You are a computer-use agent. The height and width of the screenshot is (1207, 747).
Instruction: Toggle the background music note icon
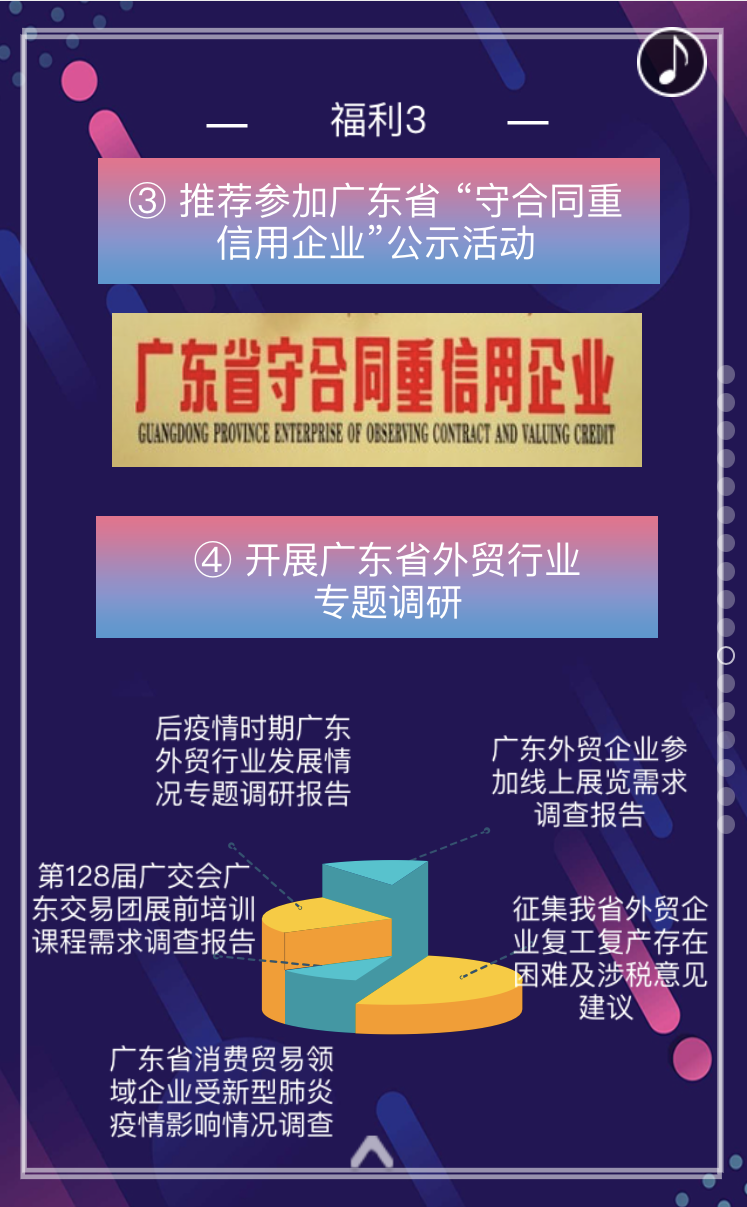(672, 62)
